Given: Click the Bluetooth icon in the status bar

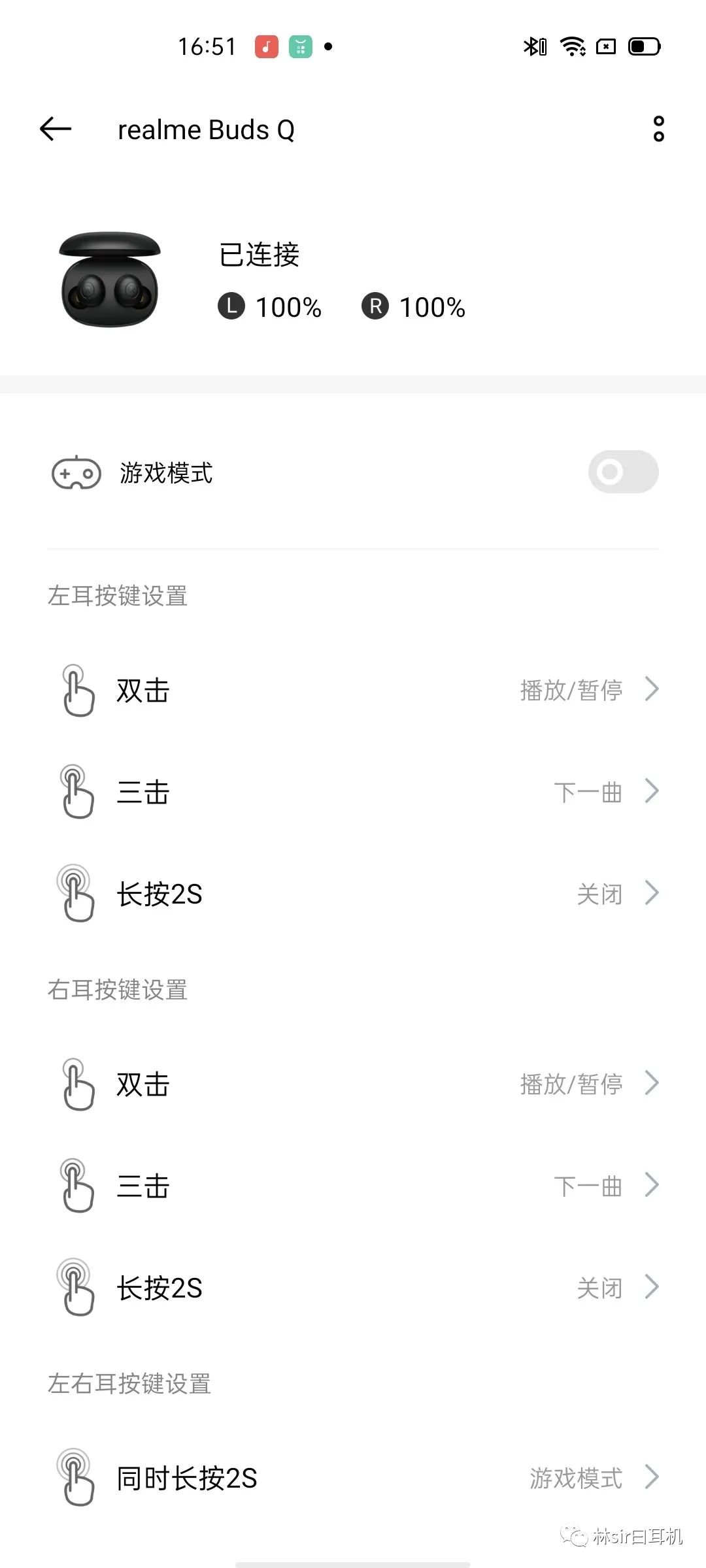Looking at the screenshot, I should pos(535,46).
